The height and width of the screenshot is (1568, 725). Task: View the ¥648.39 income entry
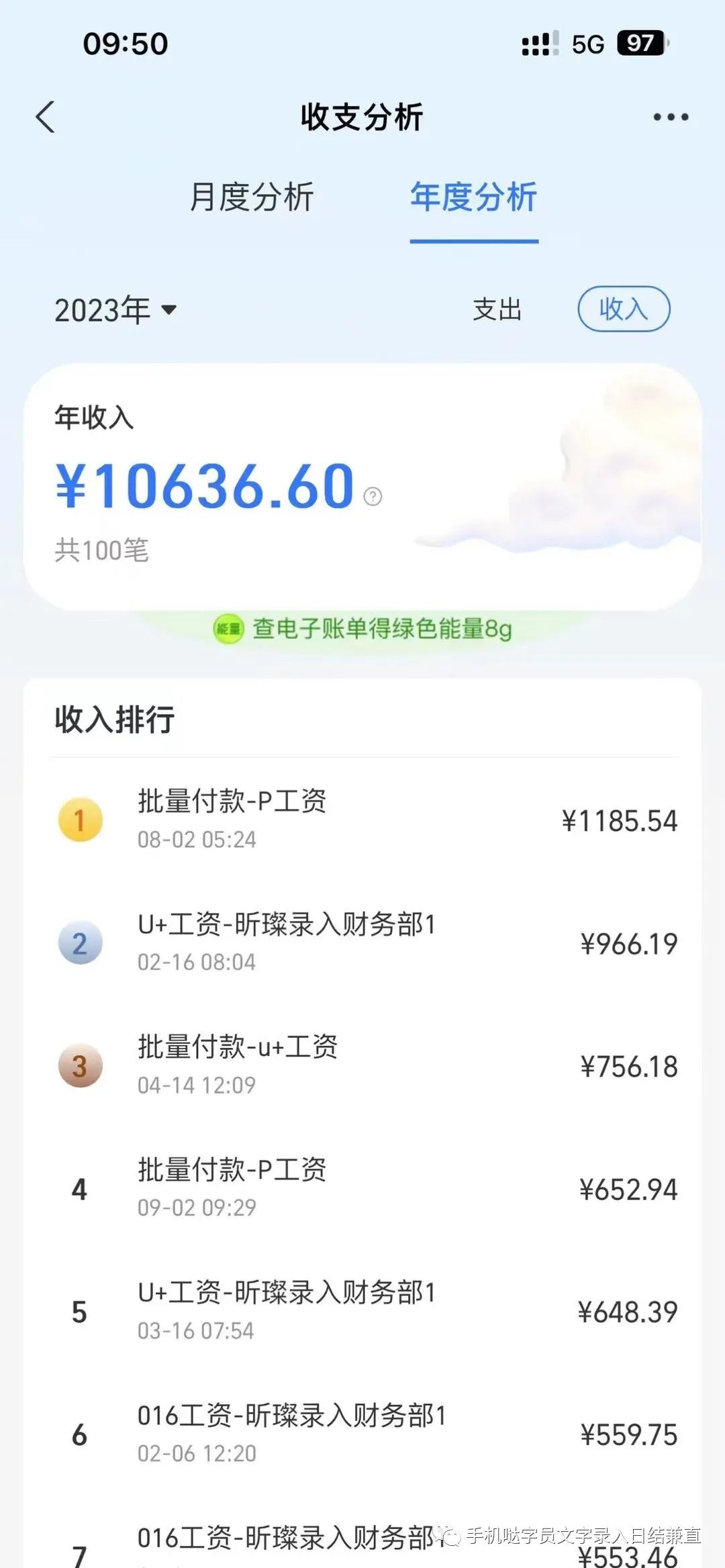362,1311
